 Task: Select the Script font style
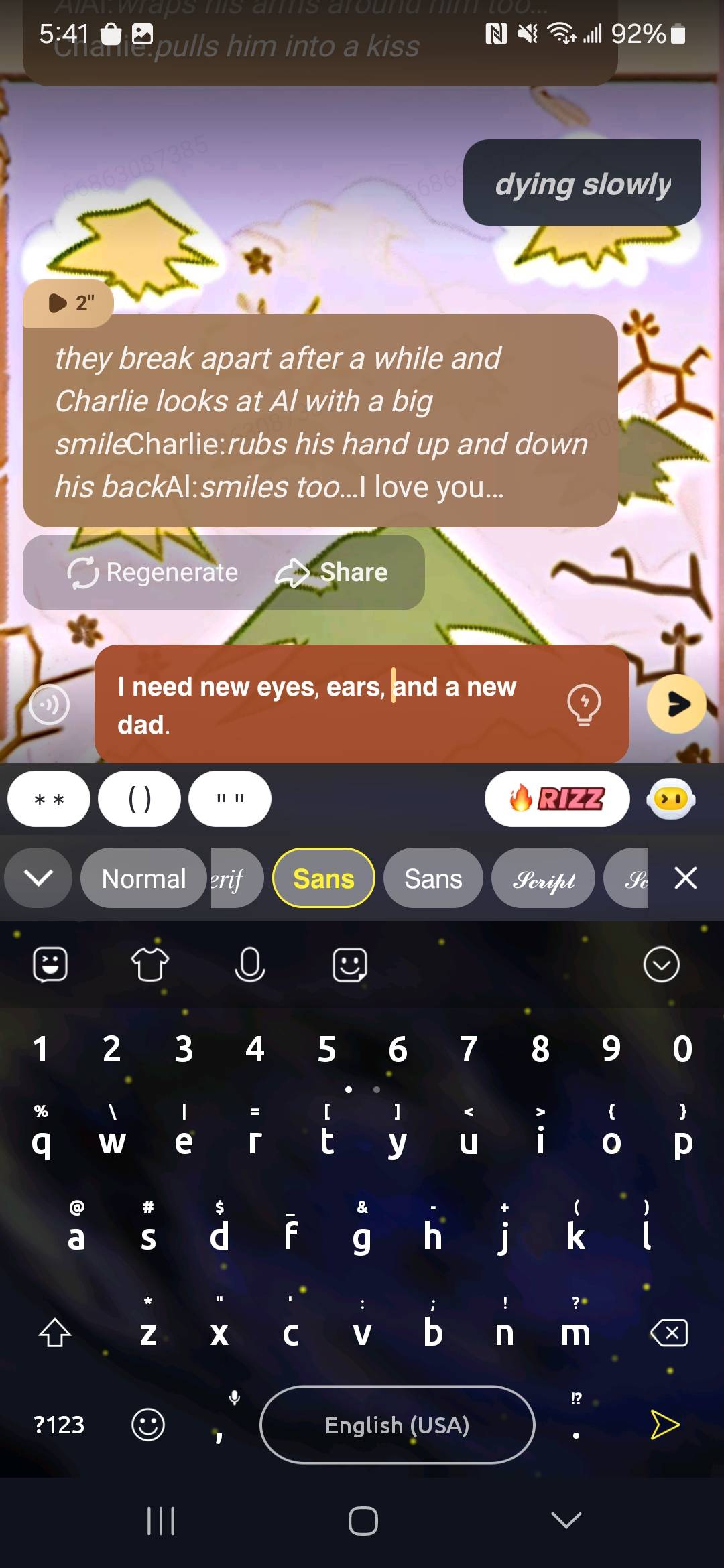pyautogui.click(x=543, y=878)
